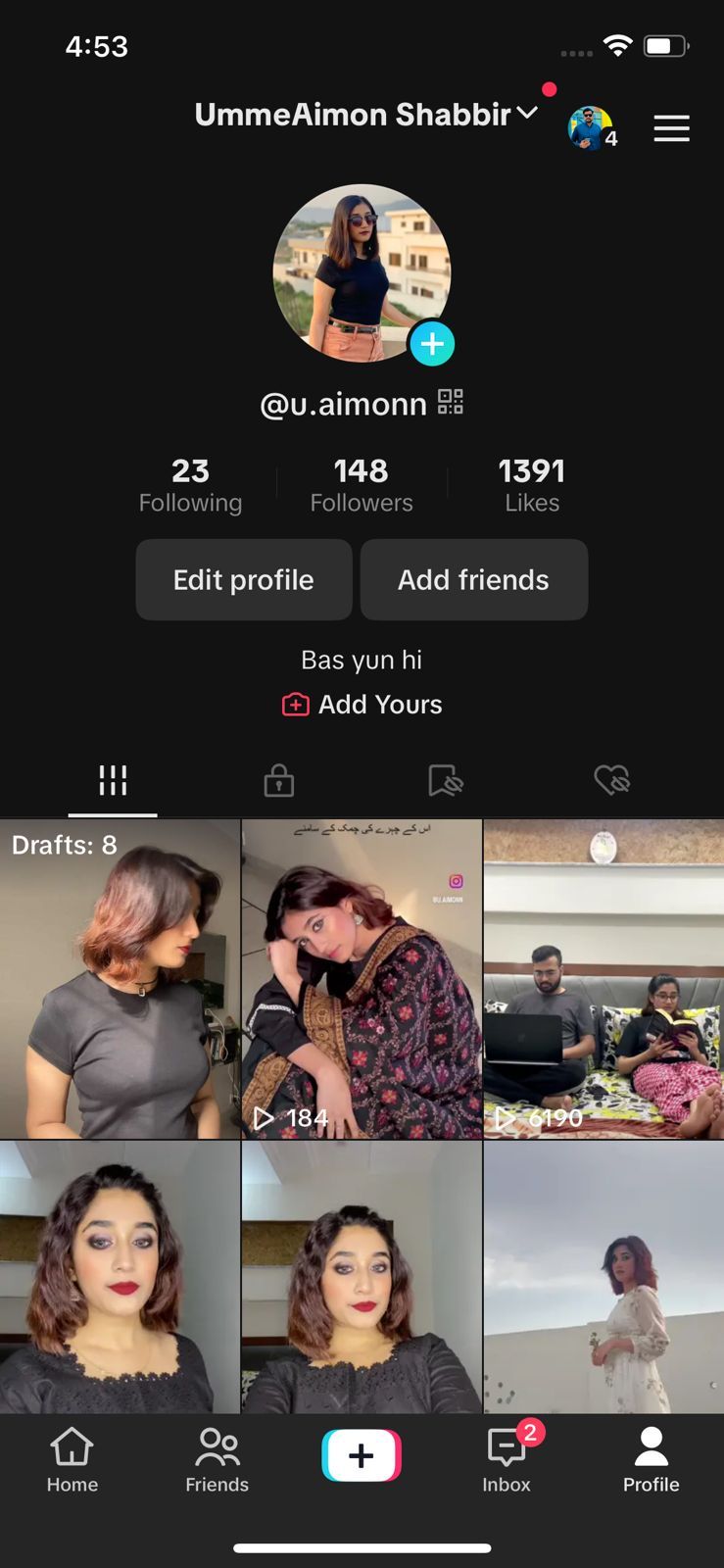
Task: Tap Edit profile
Action: coord(243,579)
